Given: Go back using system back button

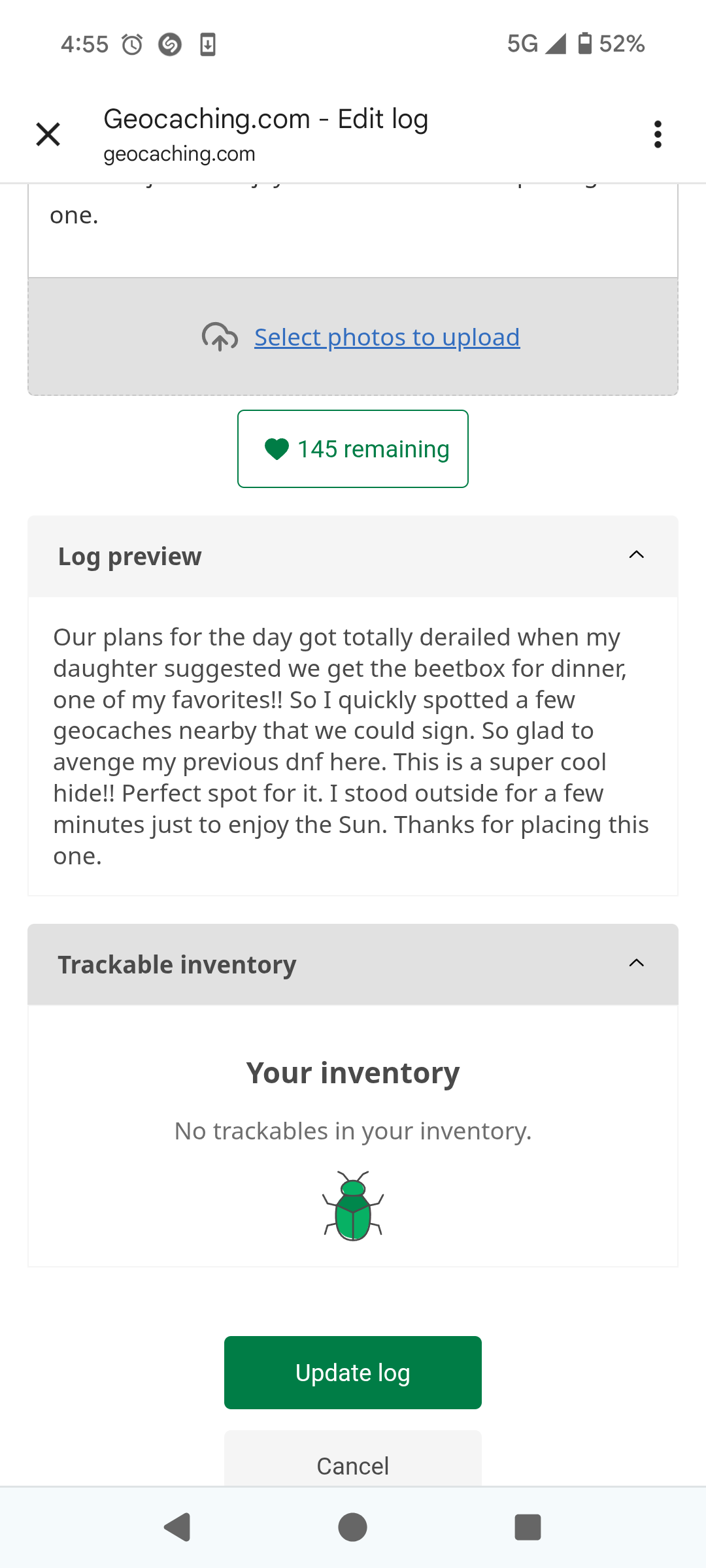Looking at the screenshot, I should (x=177, y=1527).
